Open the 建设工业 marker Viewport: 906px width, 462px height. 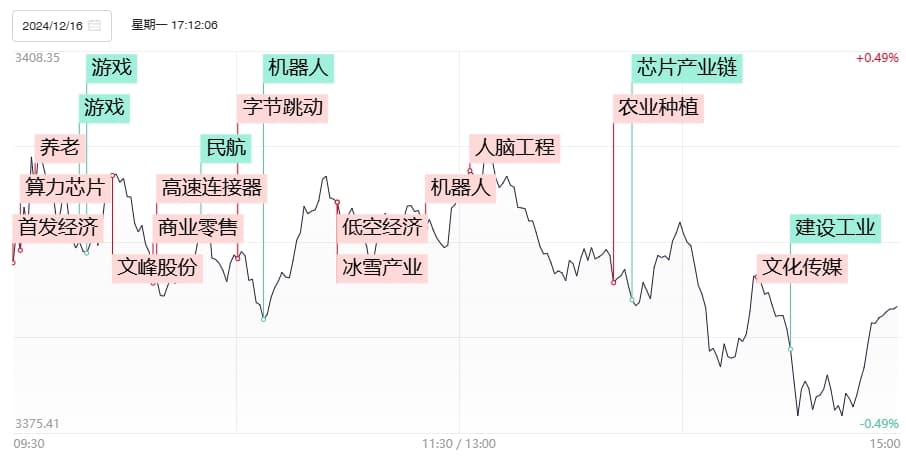835,227
